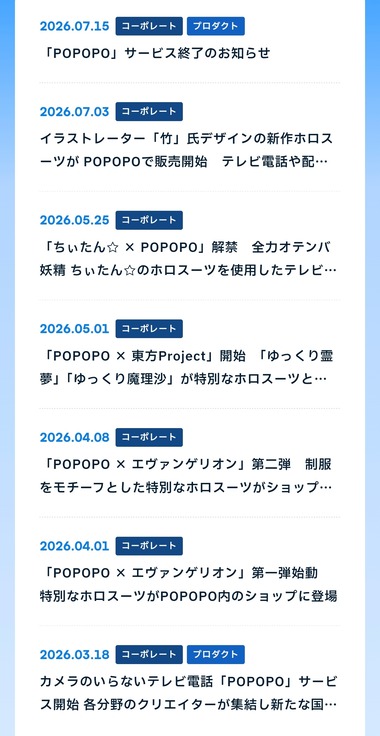
Task: Select the プロダクト tag on the 2026.03.18 item
Action: tap(216, 655)
